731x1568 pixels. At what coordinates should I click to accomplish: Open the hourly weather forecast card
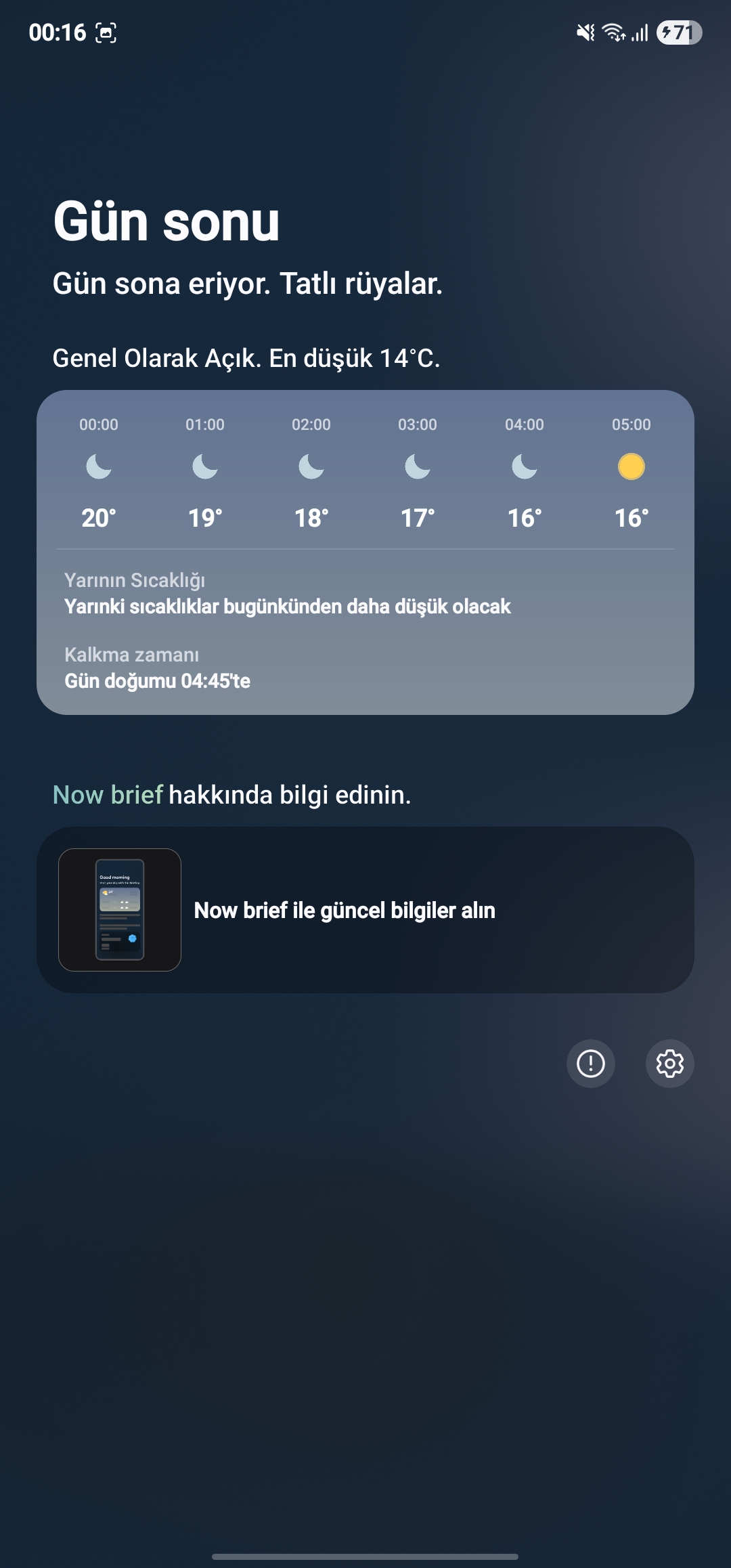[x=365, y=552]
